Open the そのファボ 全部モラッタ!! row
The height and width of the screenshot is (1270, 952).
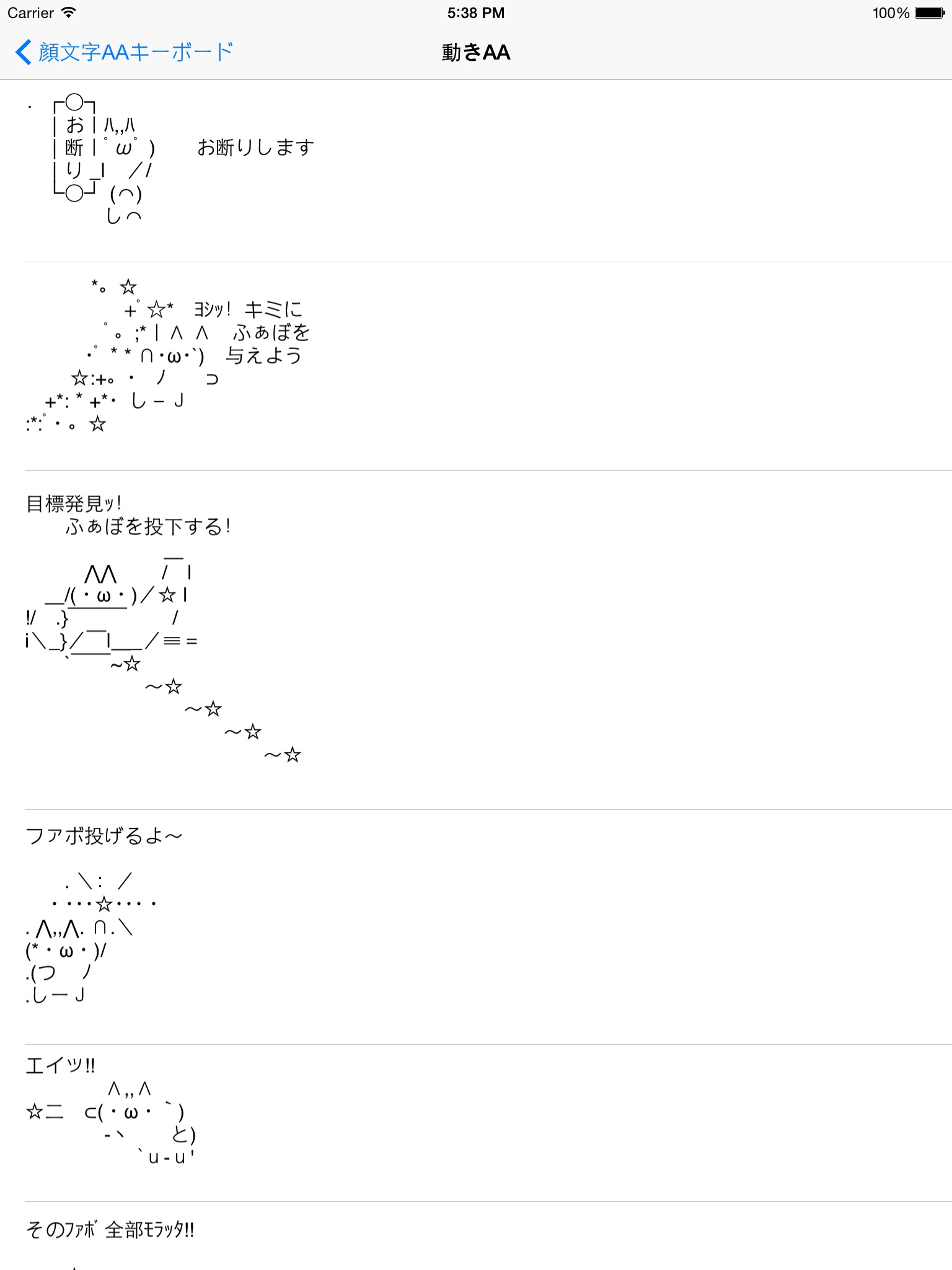click(476, 1236)
